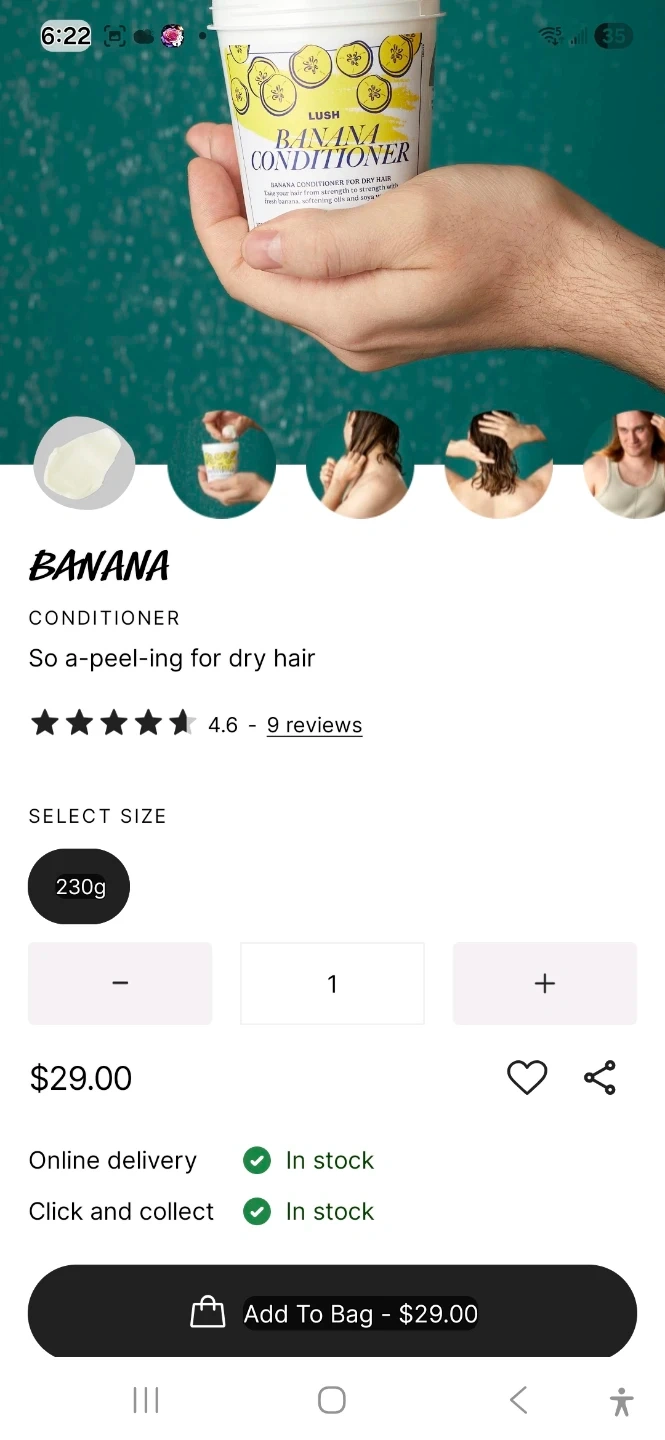Select the 230g size option
Screen dimensions: 665x1440
(79, 887)
